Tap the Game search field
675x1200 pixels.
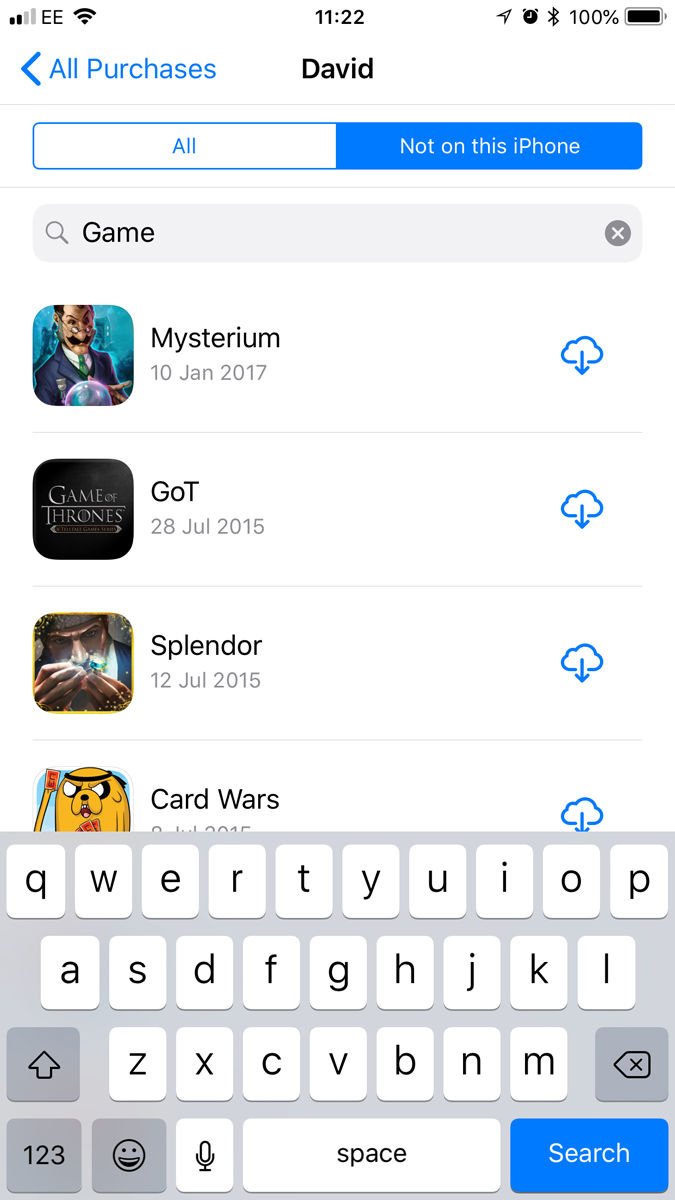pos(330,233)
